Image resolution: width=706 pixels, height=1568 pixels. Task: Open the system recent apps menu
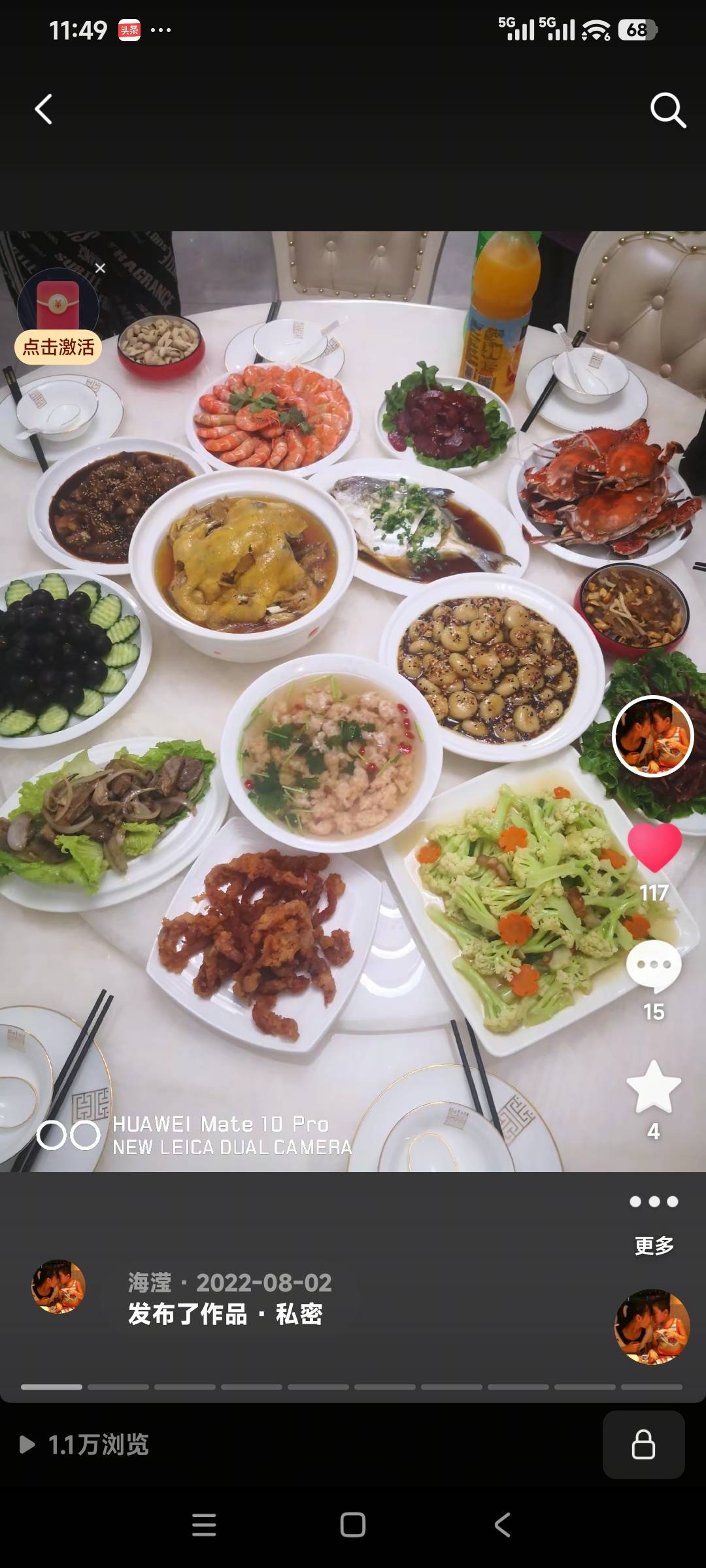tap(204, 1525)
